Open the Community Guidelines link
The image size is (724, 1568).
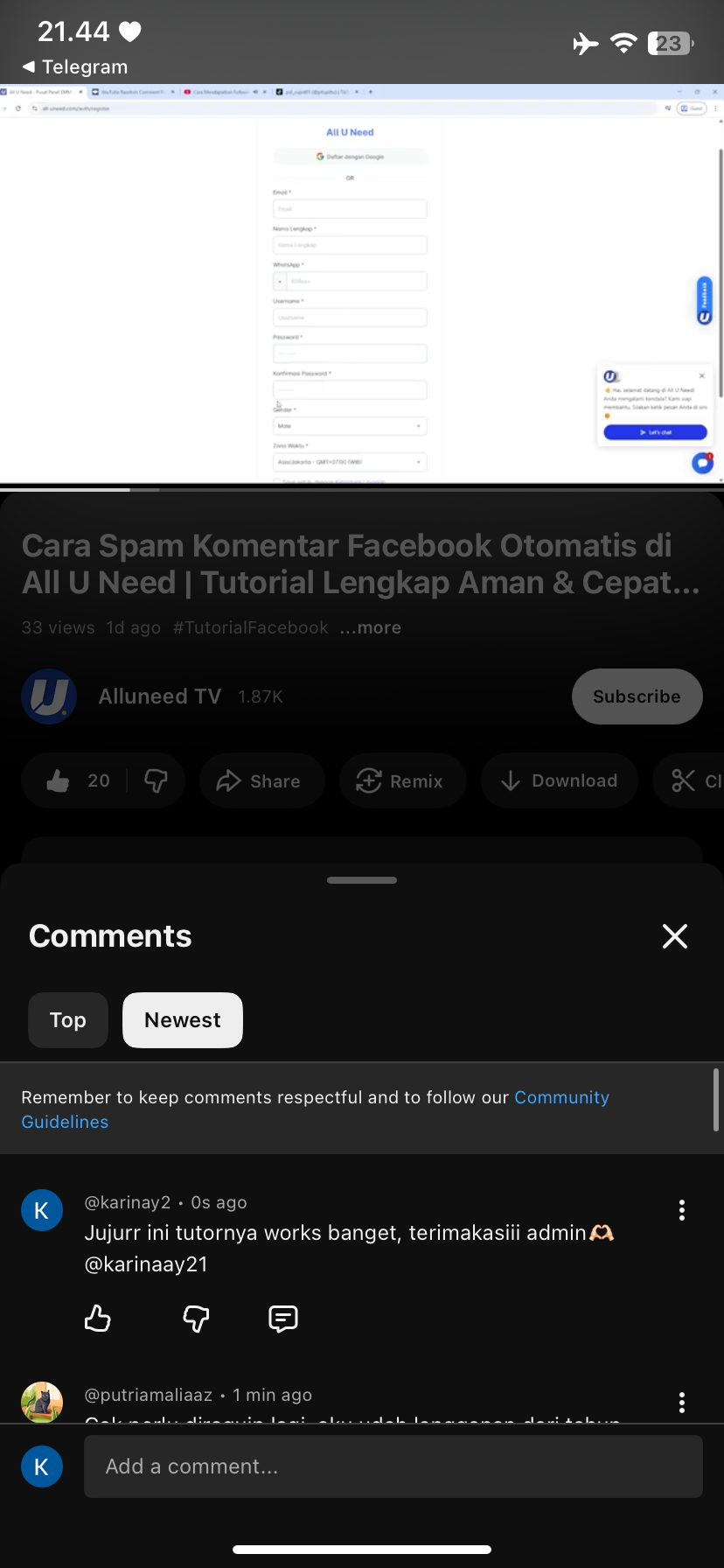(561, 1097)
